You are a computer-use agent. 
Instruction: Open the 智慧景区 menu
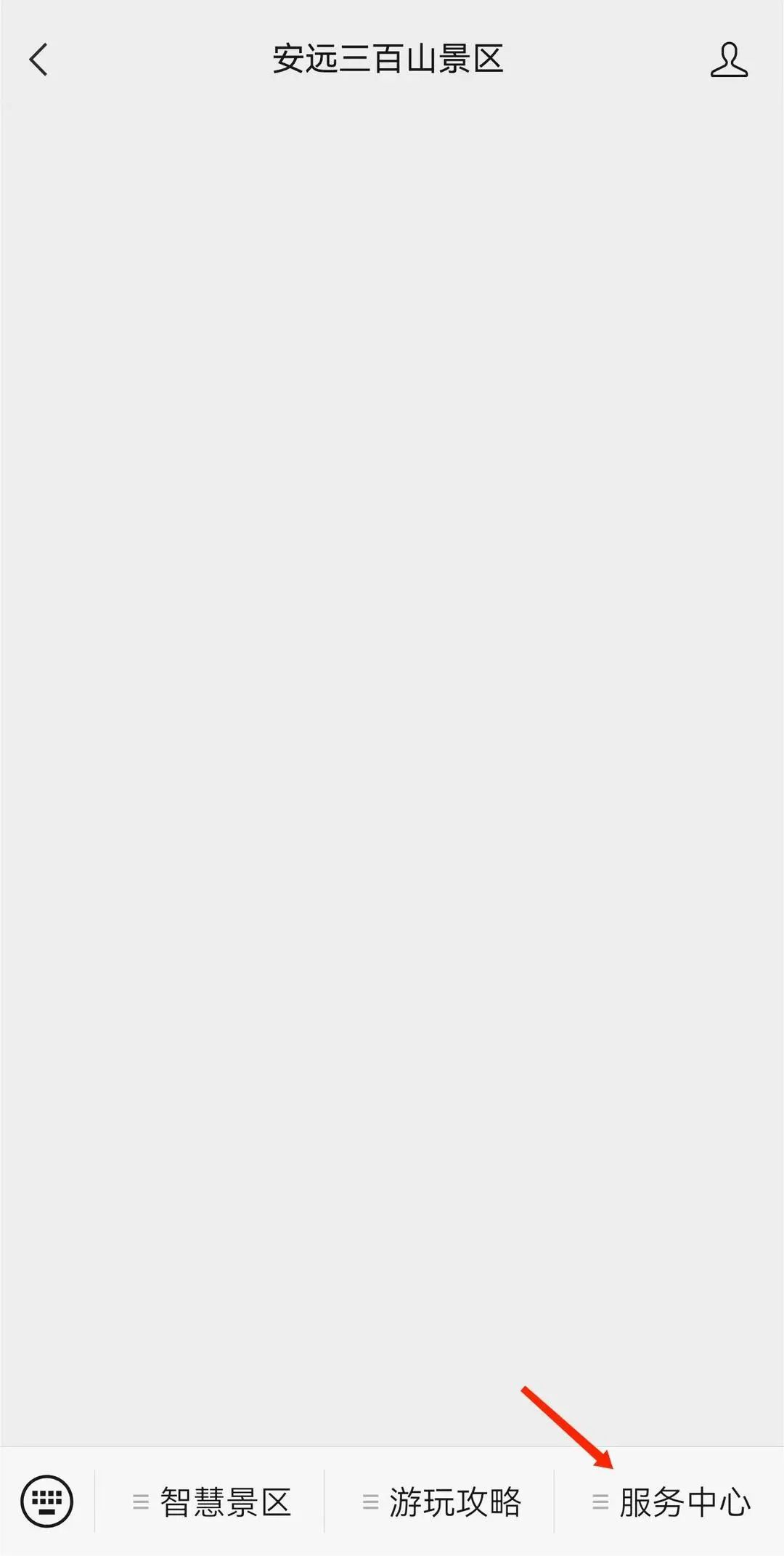[x=211, y=1502]
